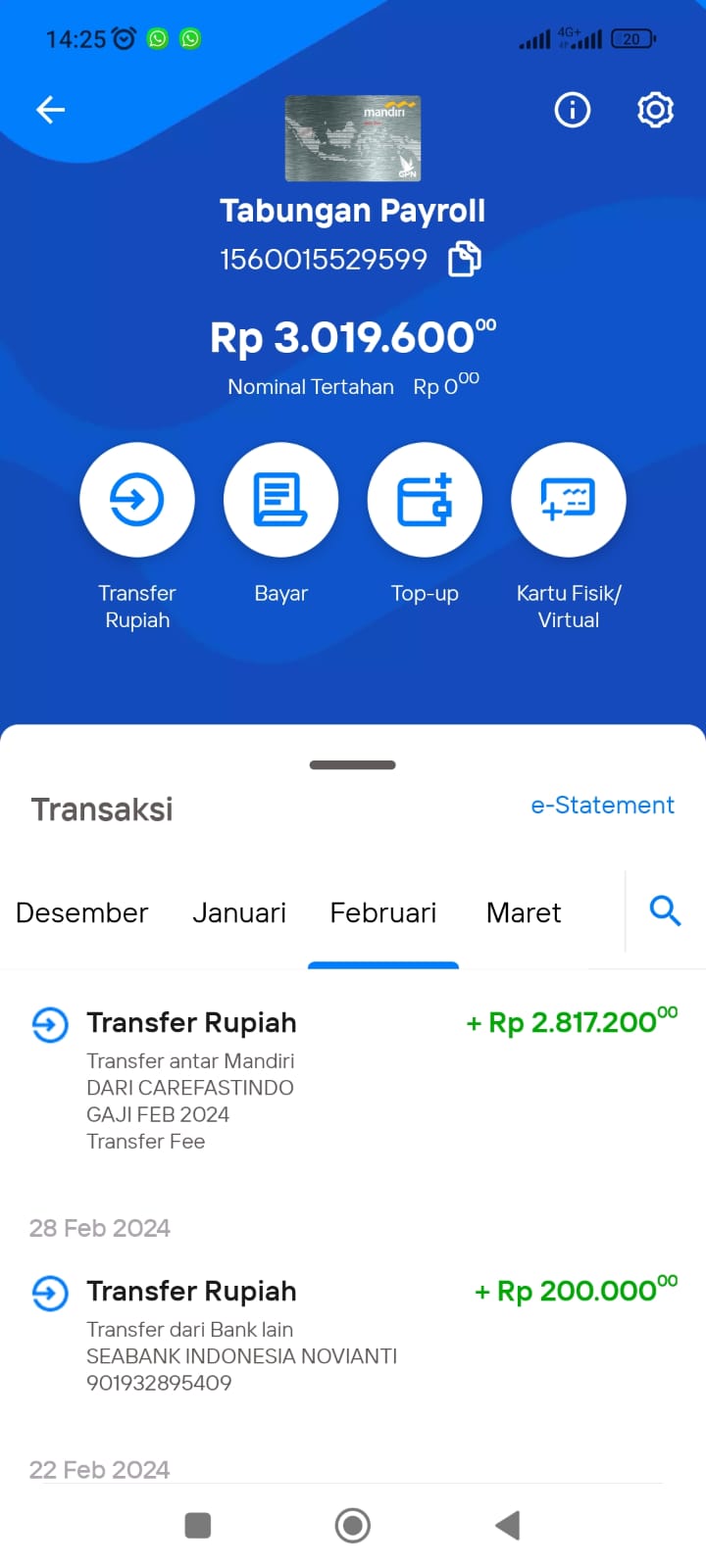The image size is (706, 1568).
Task: Open Kartu Fisik/Virtual
Action: [x=569, y=500]
